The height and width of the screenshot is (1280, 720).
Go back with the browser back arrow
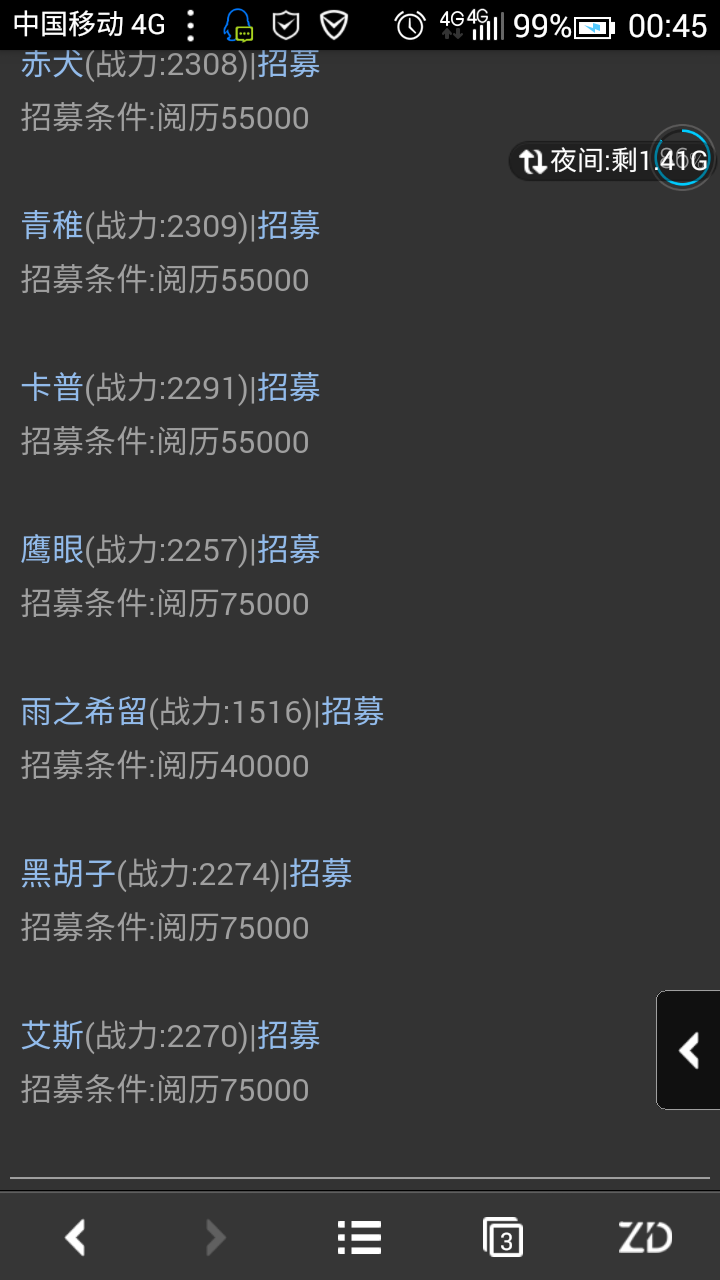pyautogui.click(x=75, y=1238)
